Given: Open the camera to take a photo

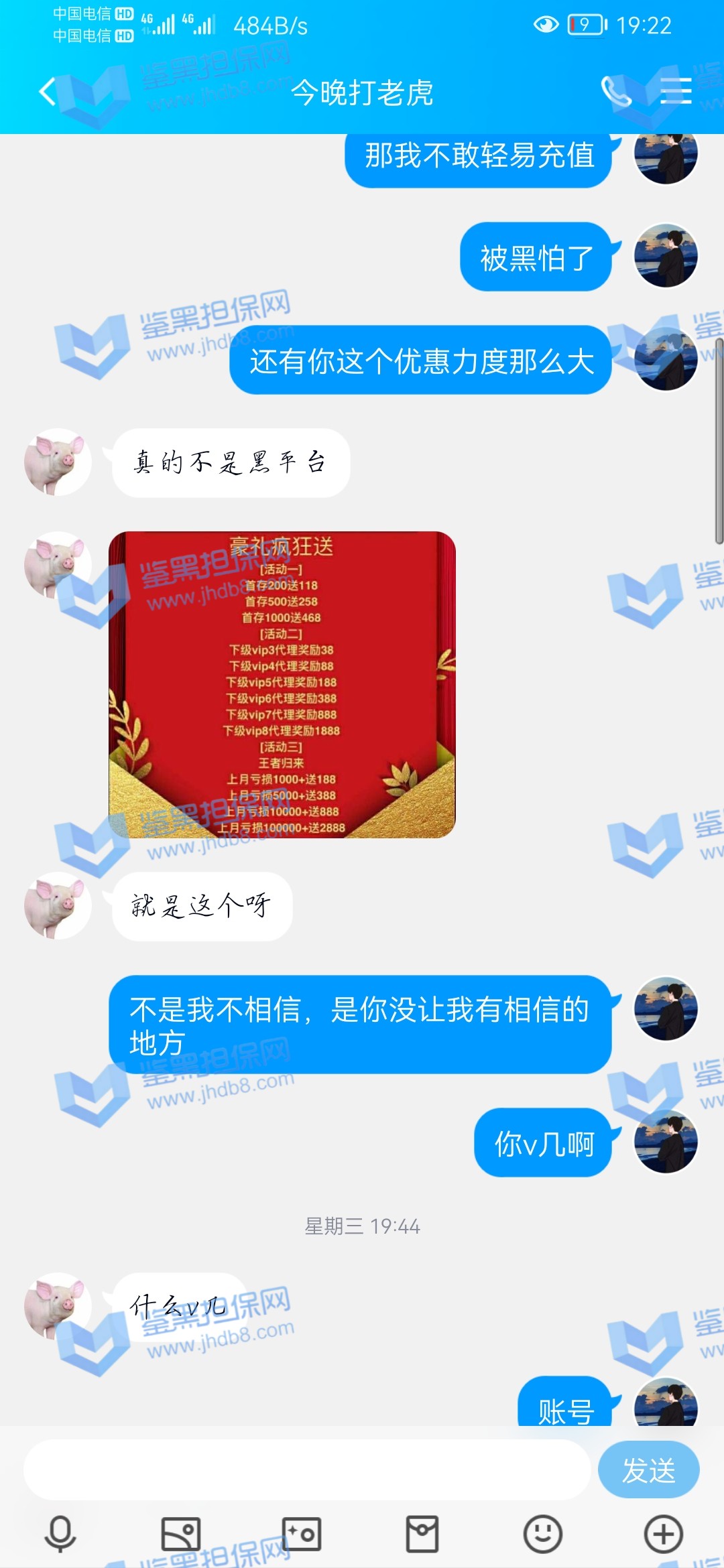Looking at the screenshot, I should tap(302, 1534).
